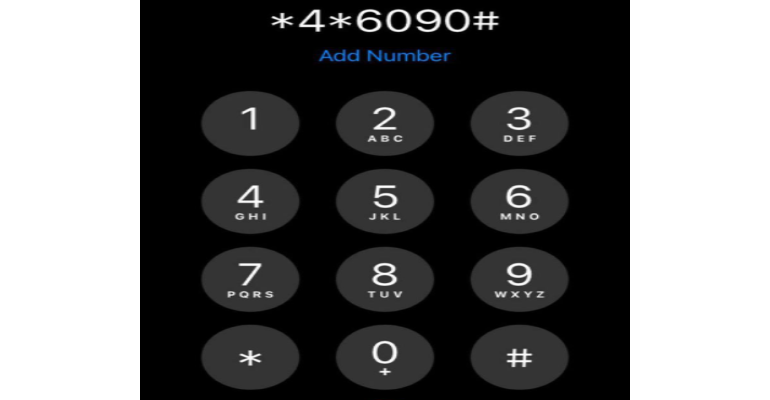The image size is (770, 400).
Task: Enter digit 9 (WXYZ)
Action: [x=519, y=279]
